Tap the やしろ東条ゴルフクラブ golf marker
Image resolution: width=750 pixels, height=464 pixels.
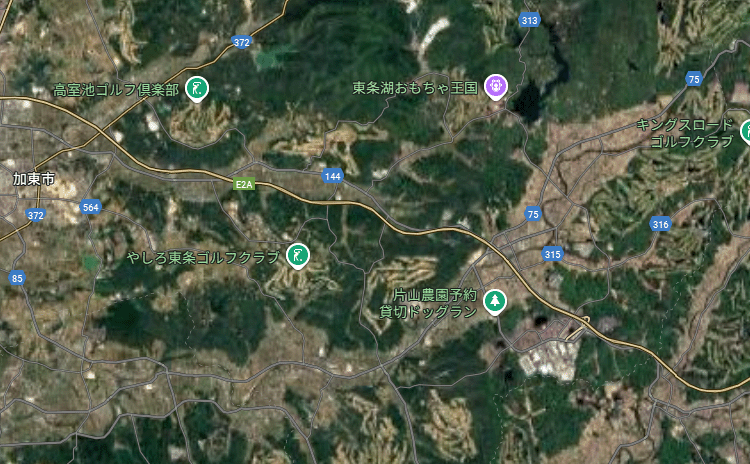[x=297, y=255]
